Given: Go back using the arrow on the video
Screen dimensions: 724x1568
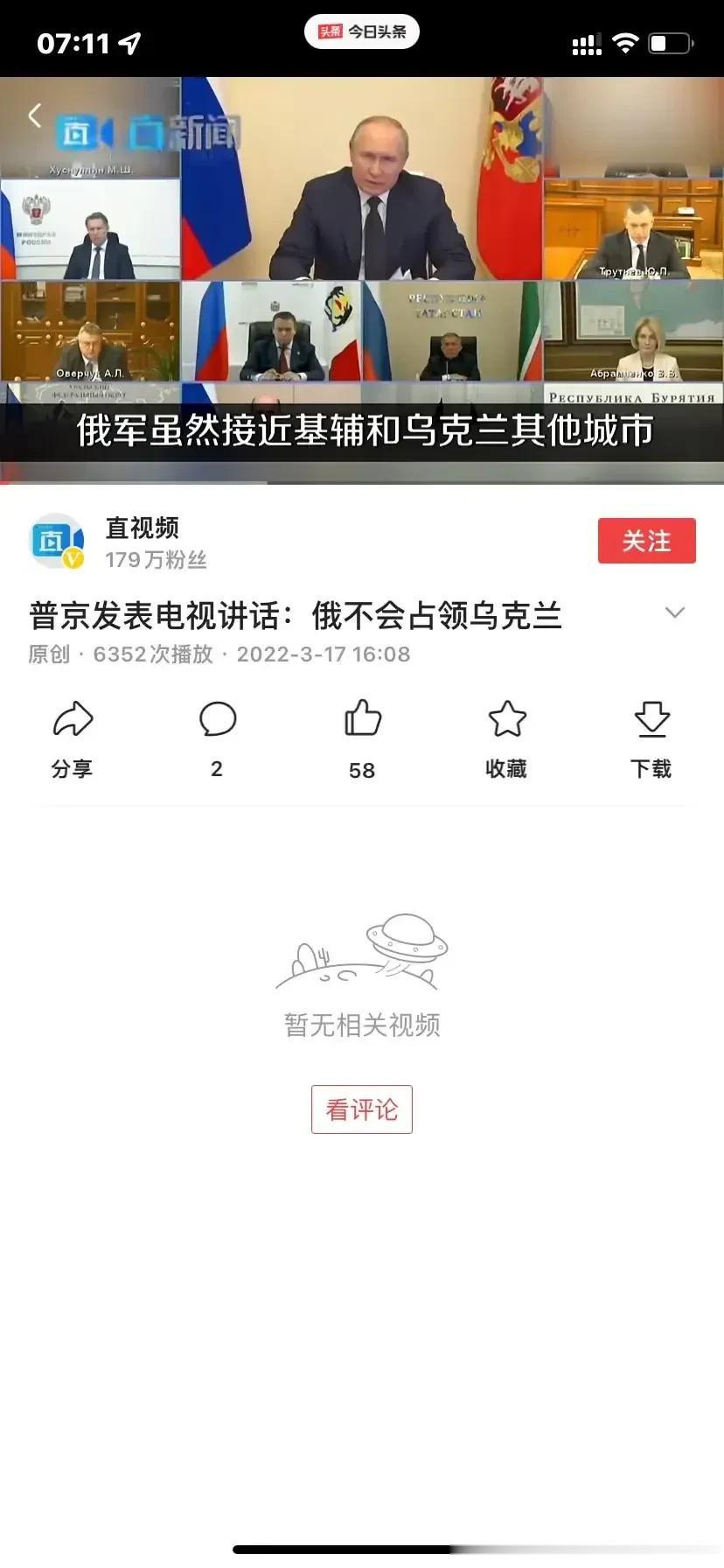Looking at the screenshot, I should point(35,115).
